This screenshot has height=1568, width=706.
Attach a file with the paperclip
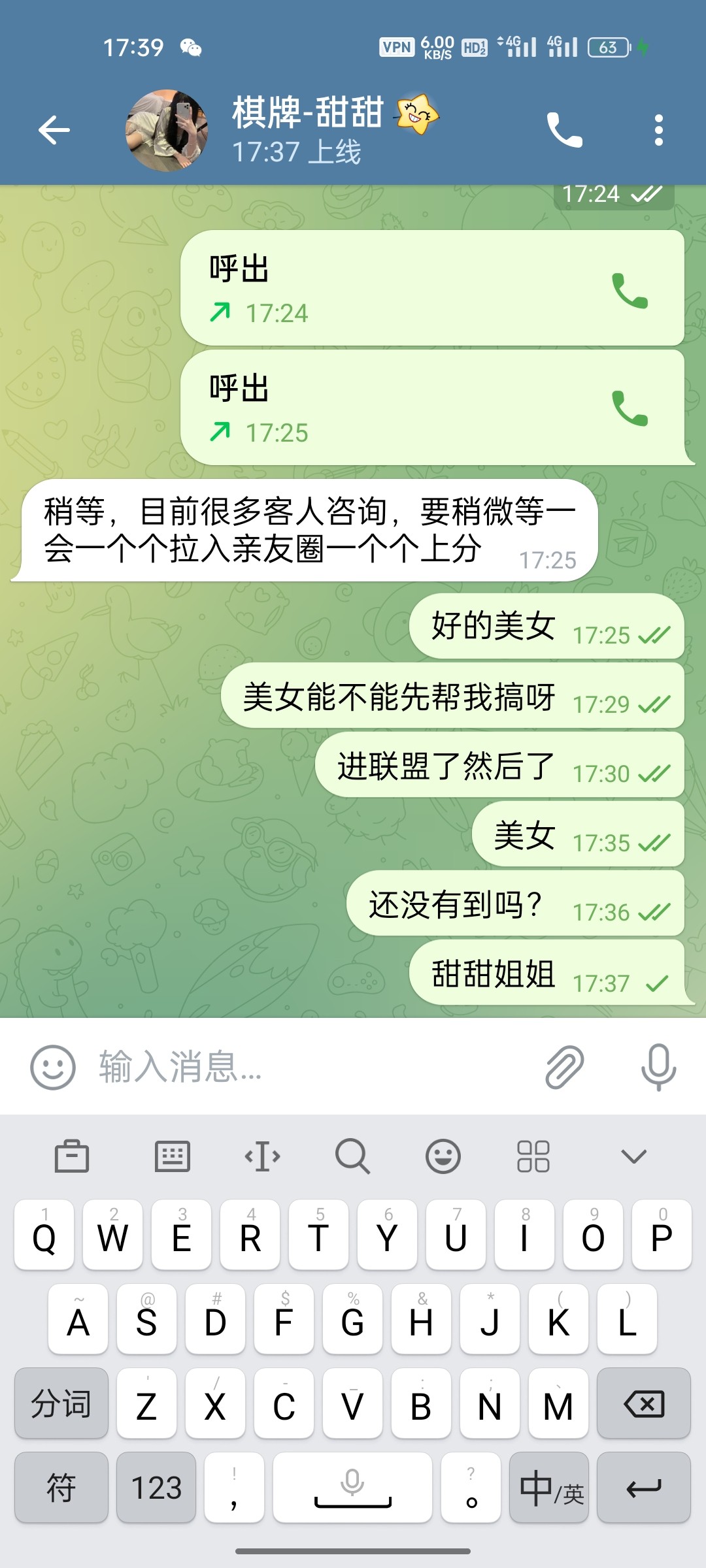(x=564, y=1067)
